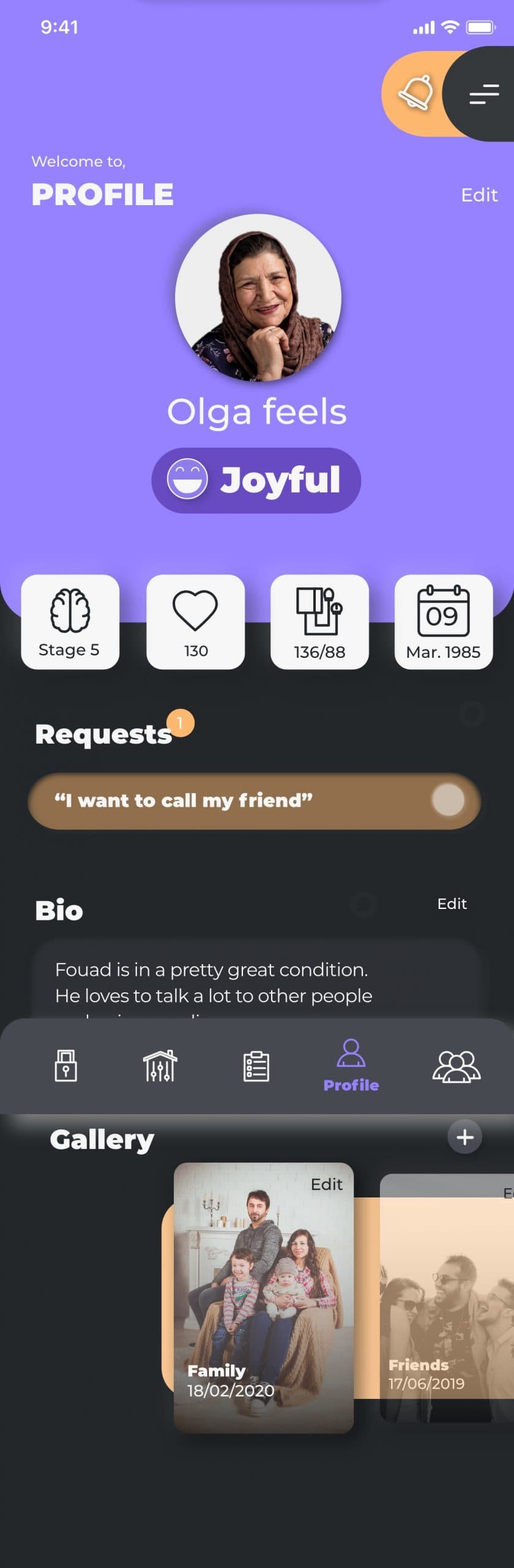Edit the Bio section

(x=452, y=903)
